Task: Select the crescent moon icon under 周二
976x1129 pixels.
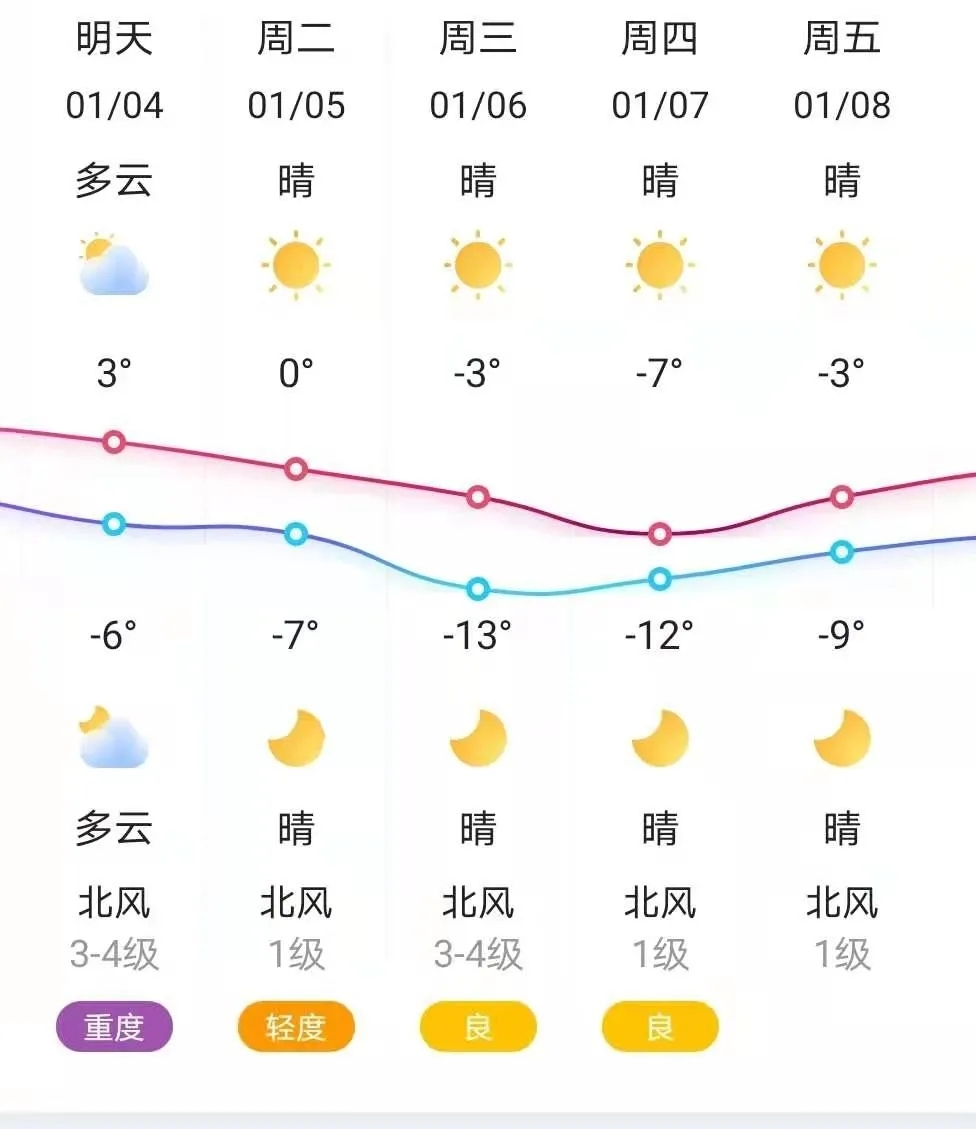Action: [x=295, y=737]
